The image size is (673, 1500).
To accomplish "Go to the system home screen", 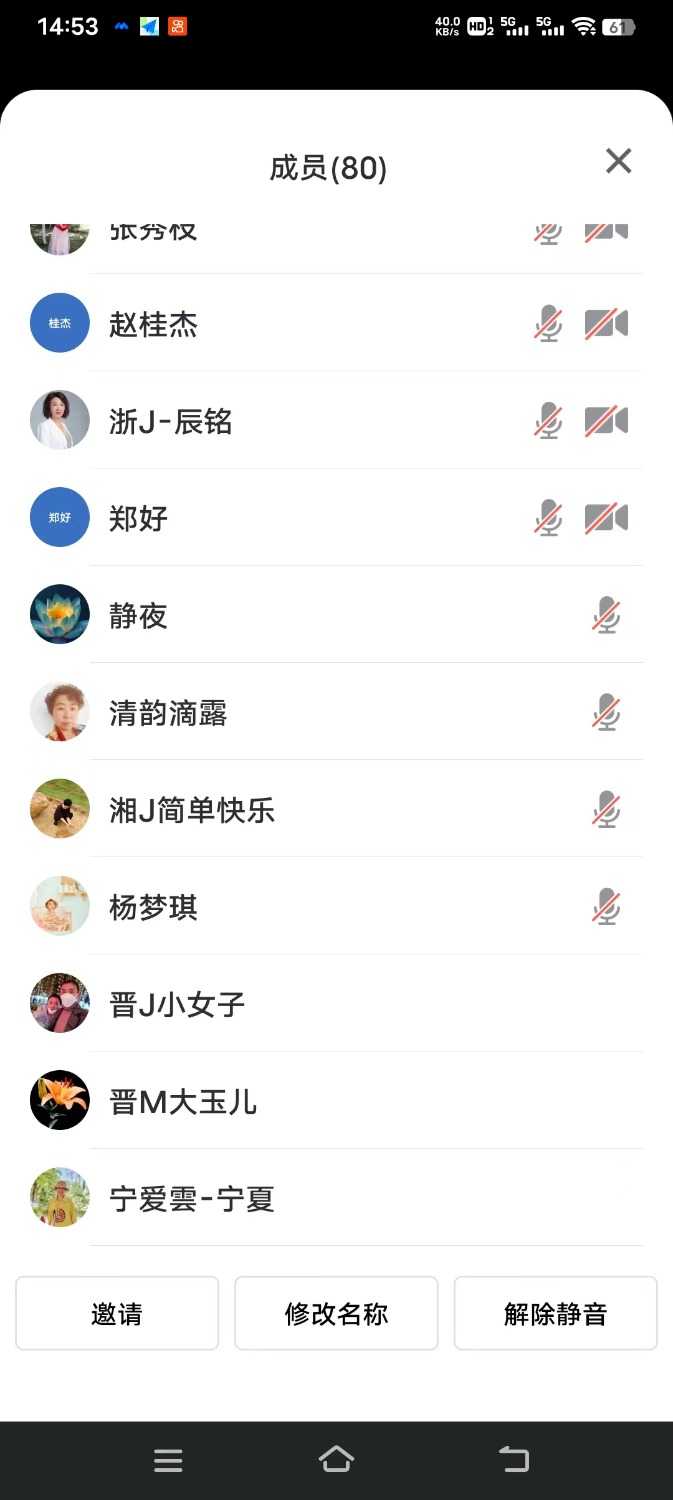I will click(x=336, y=1460).
